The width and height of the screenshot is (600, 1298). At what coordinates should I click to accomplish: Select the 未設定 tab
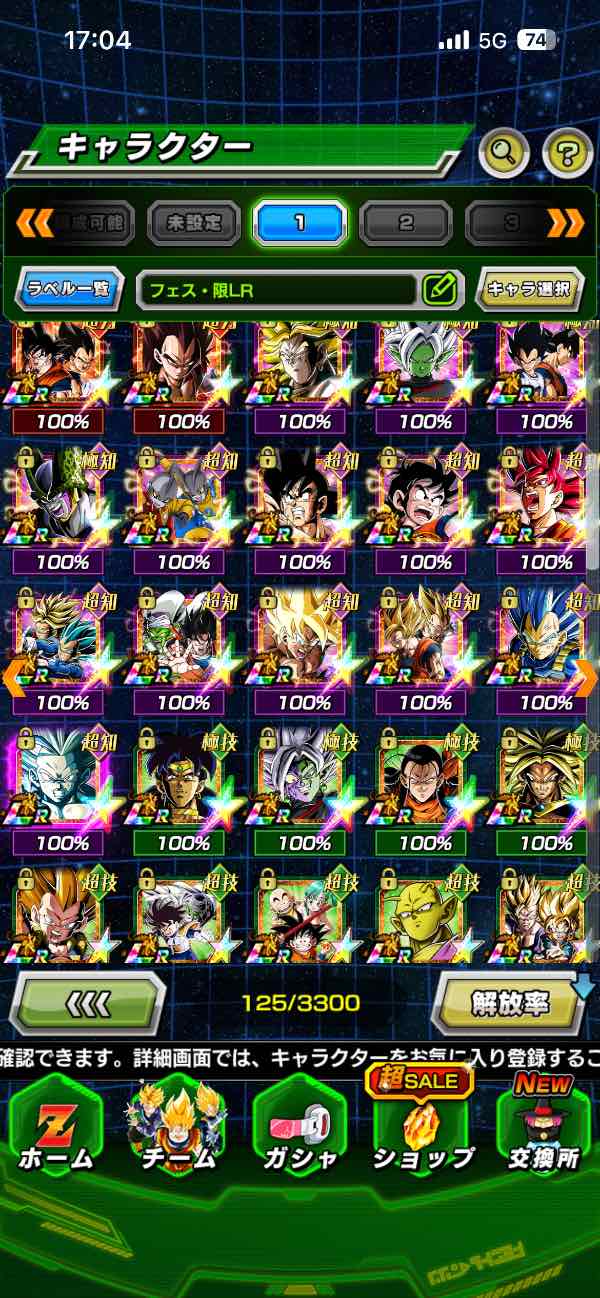194,223
